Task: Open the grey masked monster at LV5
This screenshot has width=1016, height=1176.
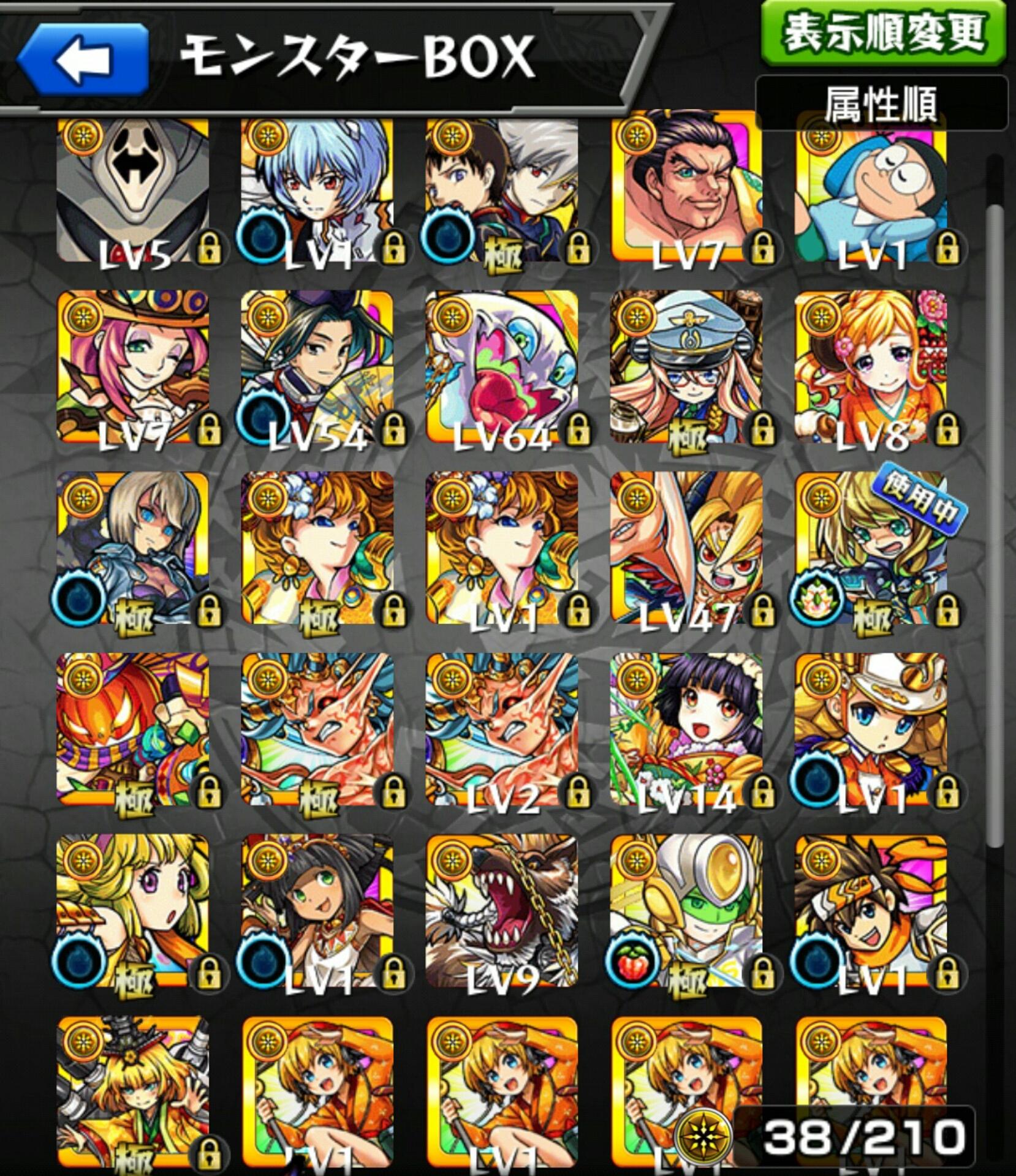Action: pyautogui.click(x=133, y=190)
